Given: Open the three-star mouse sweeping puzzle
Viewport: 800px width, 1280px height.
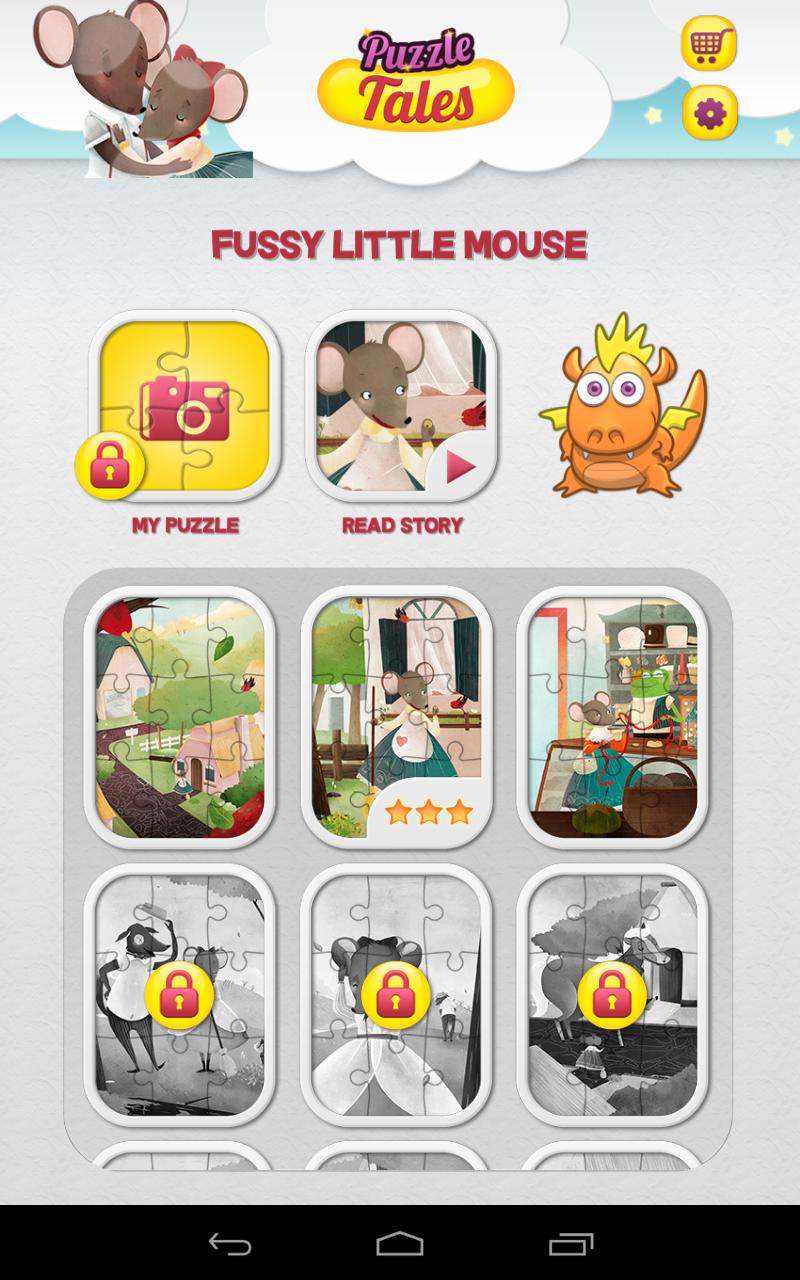Looking at the screenshot, I should click(x=396, y=717).
